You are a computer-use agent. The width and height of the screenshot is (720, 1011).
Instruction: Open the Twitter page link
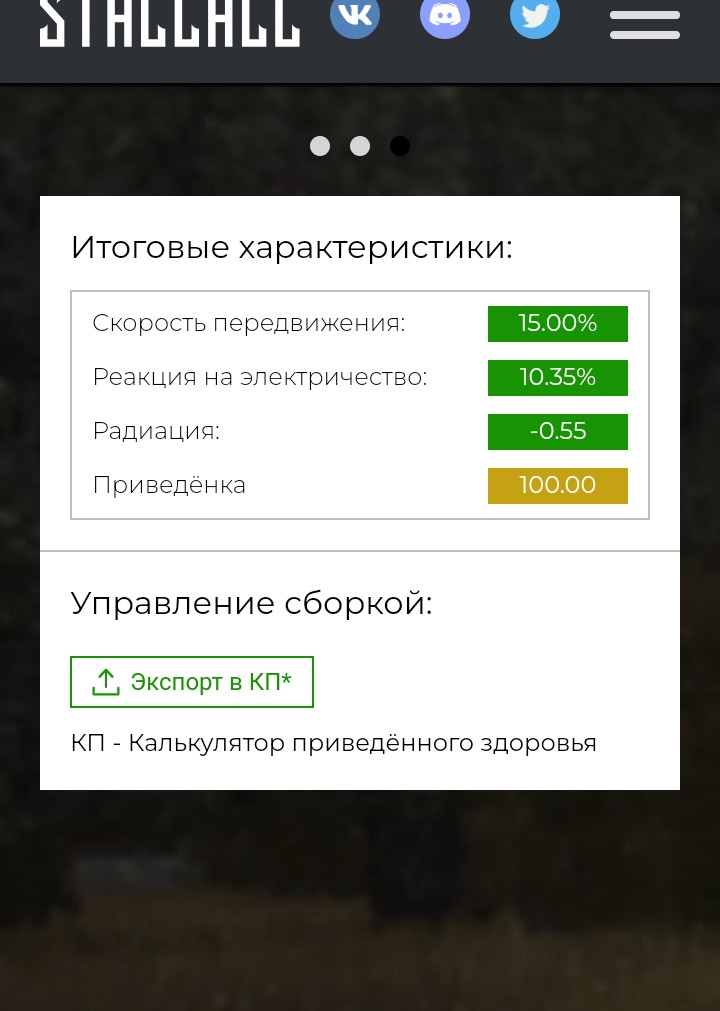click(535, 15)
